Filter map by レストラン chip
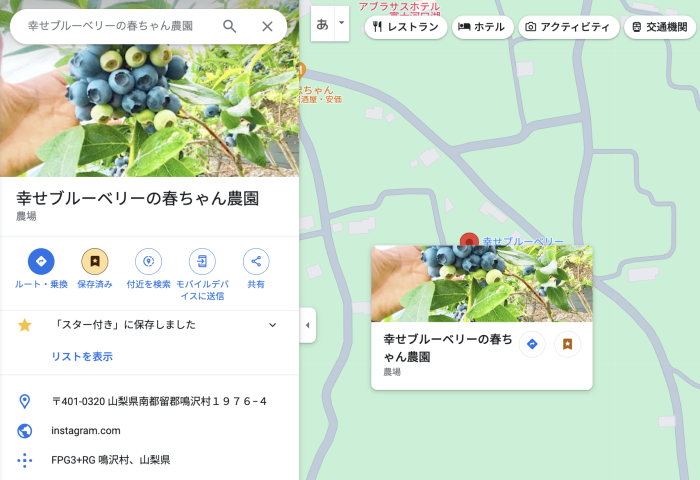The width and height of the screenshot is (700, 480). click(x=404, y=27)
